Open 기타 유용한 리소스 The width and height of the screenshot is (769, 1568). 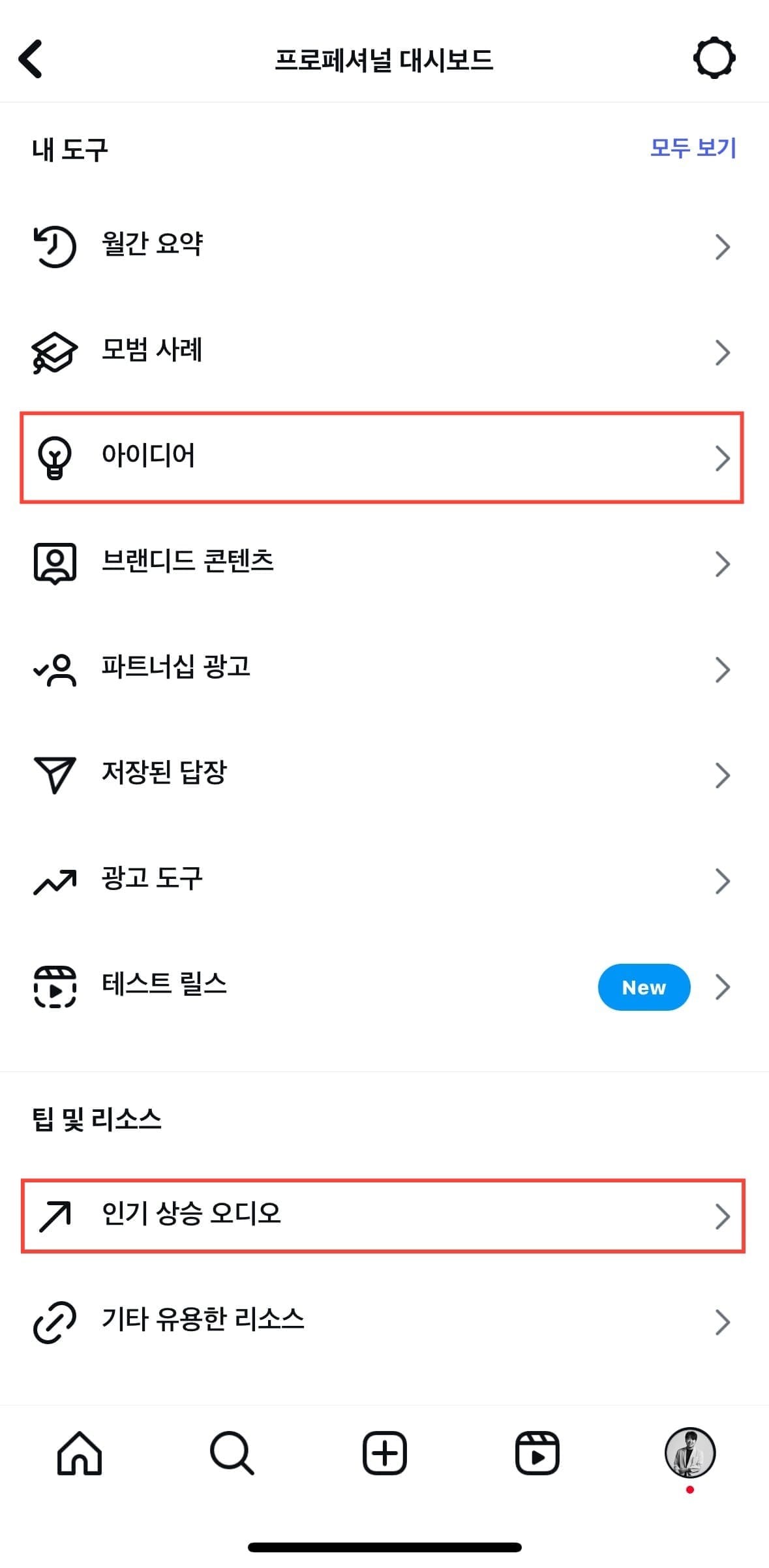pos(384,1321)
